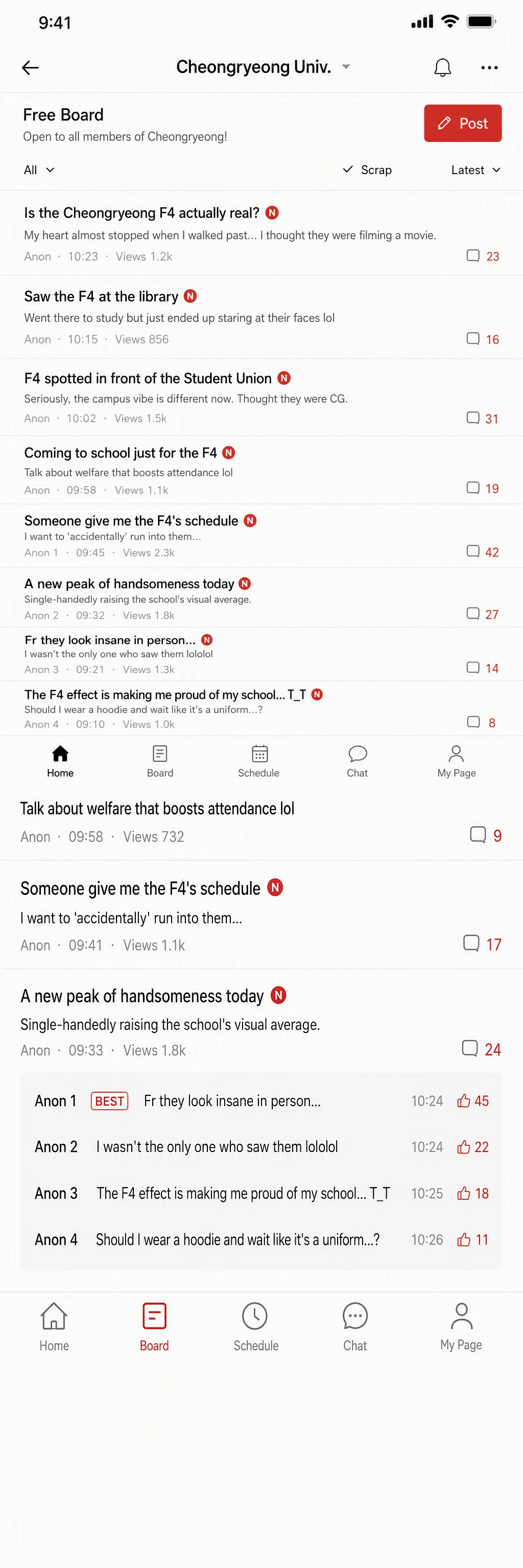Open post 'Is the Cheongryeong F4 actually real?'
Image resolution: width=523 pixels, height=1568 pixels.
[261, 233]
